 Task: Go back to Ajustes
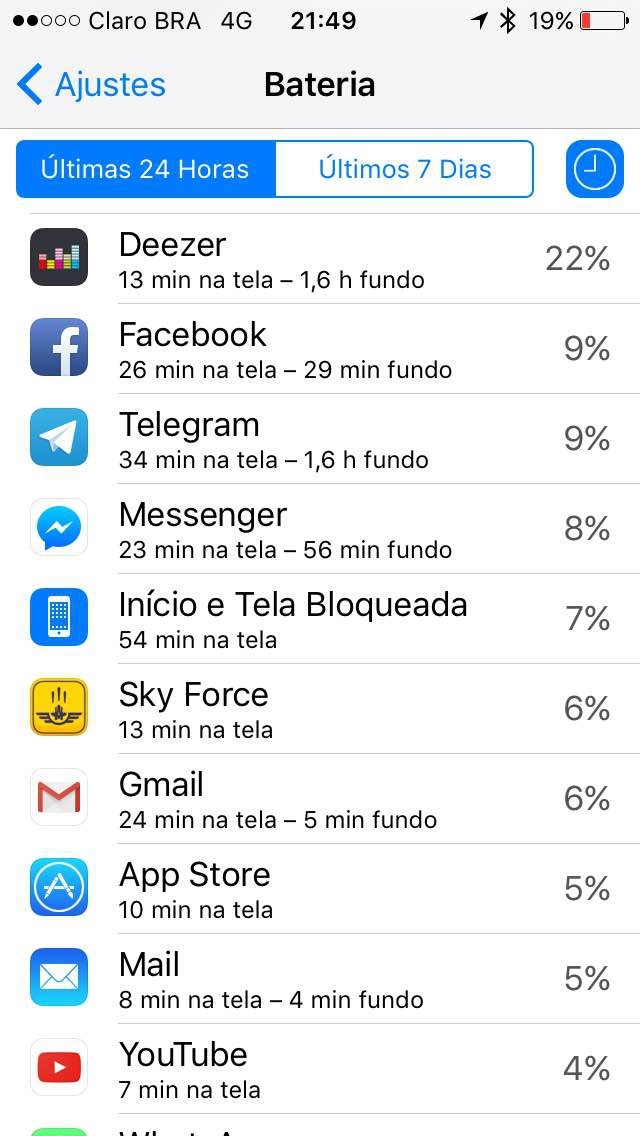[92, 85]
